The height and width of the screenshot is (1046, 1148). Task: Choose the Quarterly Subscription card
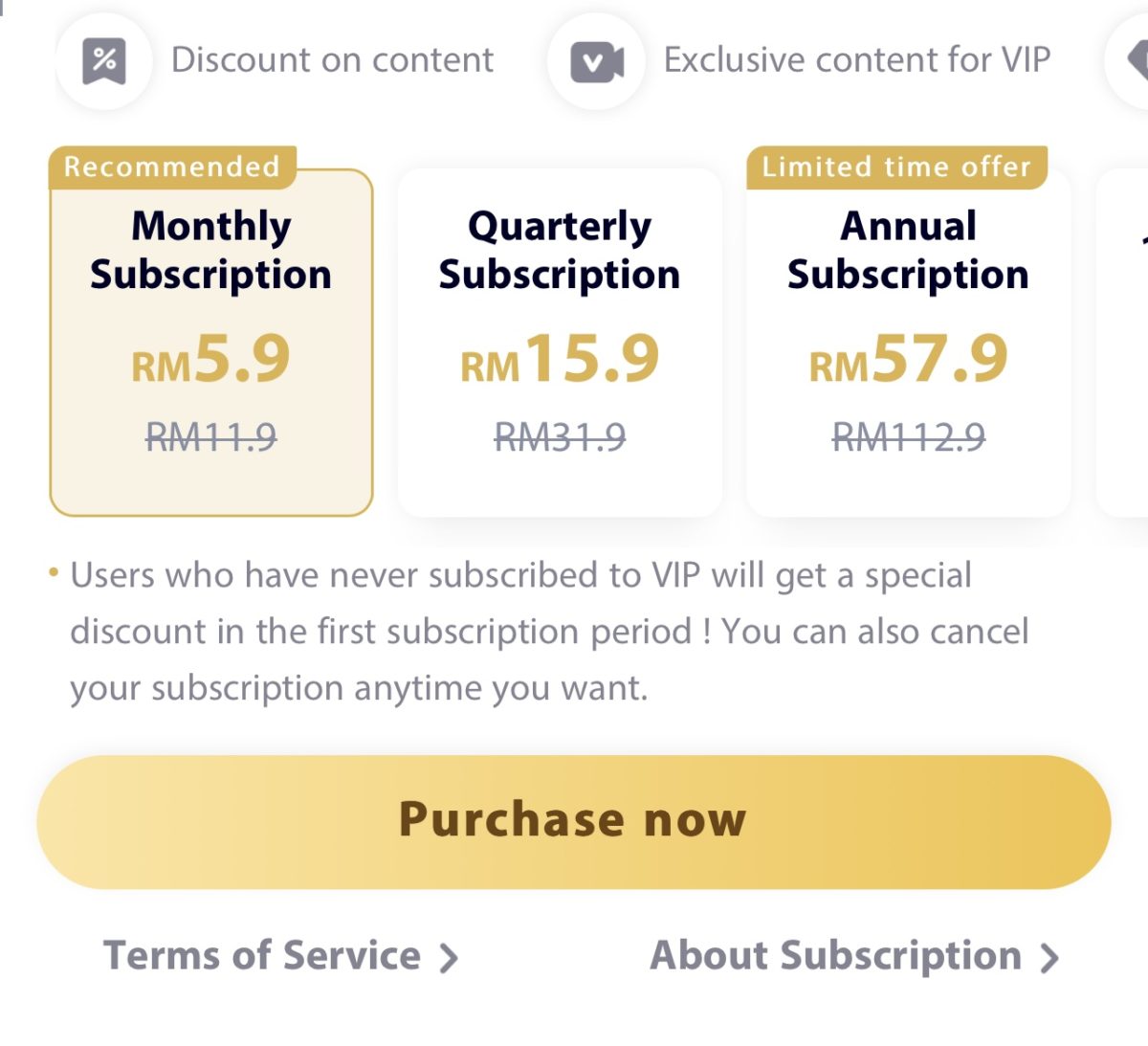pos(560,342)
